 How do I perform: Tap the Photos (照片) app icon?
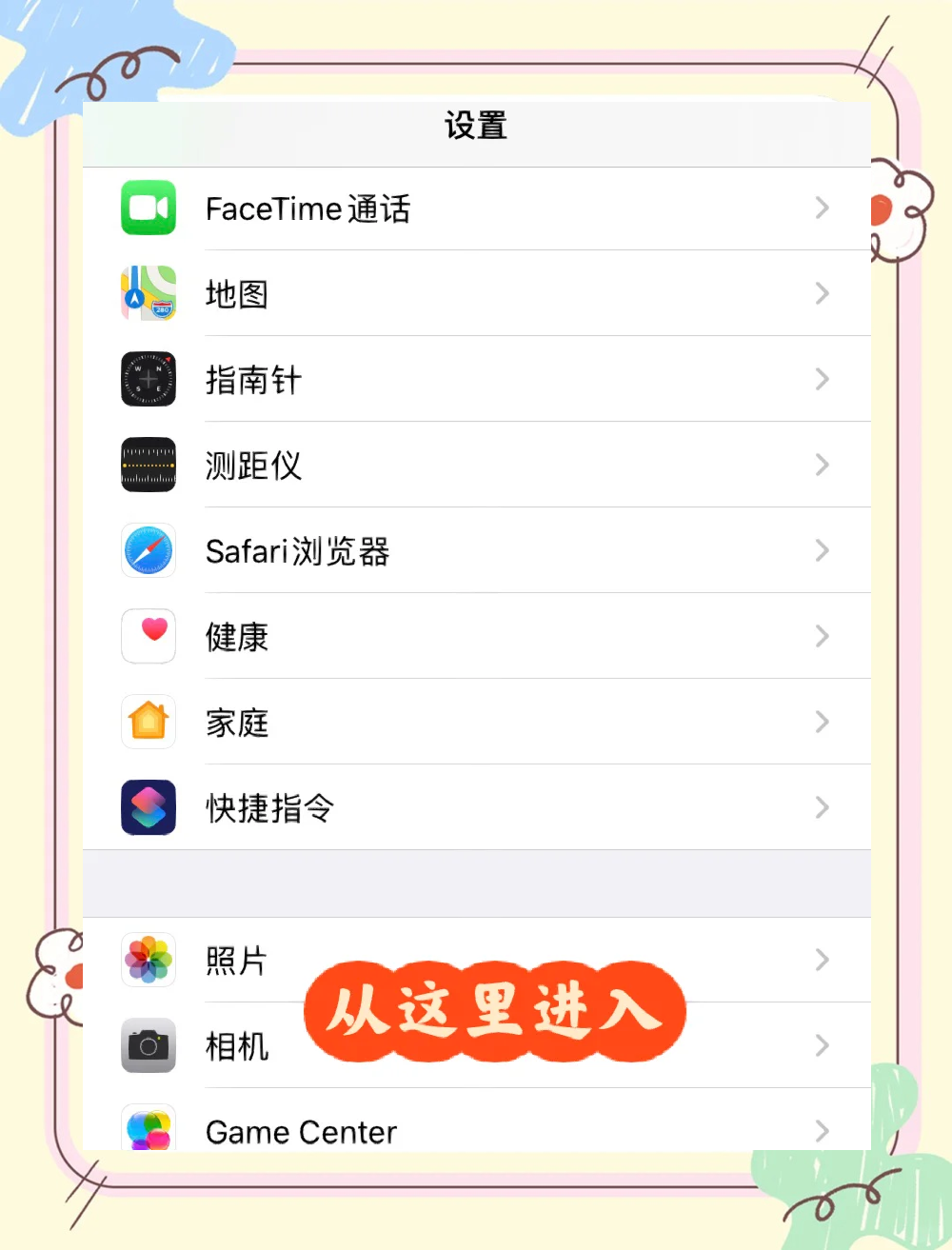[148, 961]
